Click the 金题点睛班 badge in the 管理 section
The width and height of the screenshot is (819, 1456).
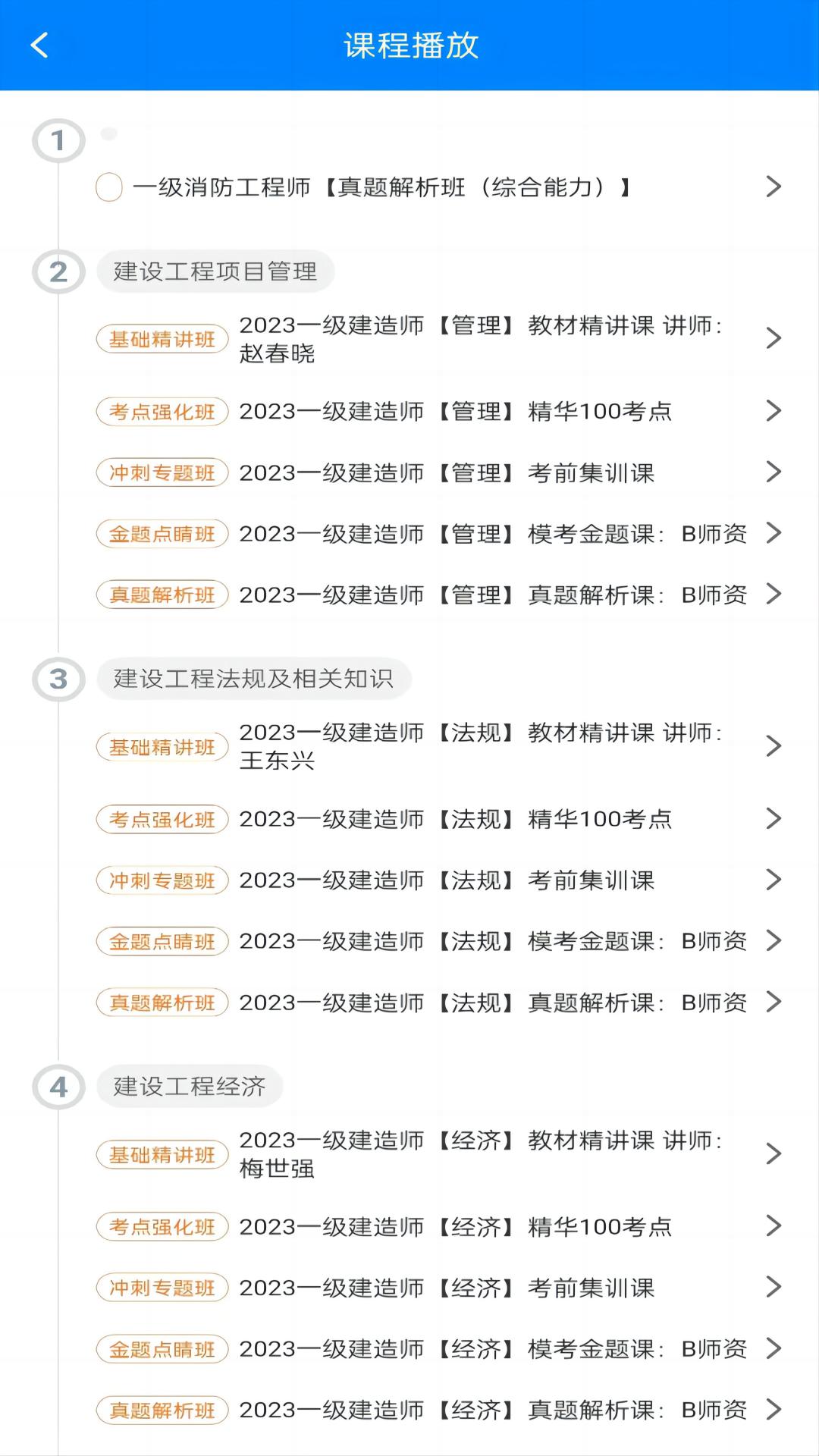pyautogui.click(x=162, y=534)
